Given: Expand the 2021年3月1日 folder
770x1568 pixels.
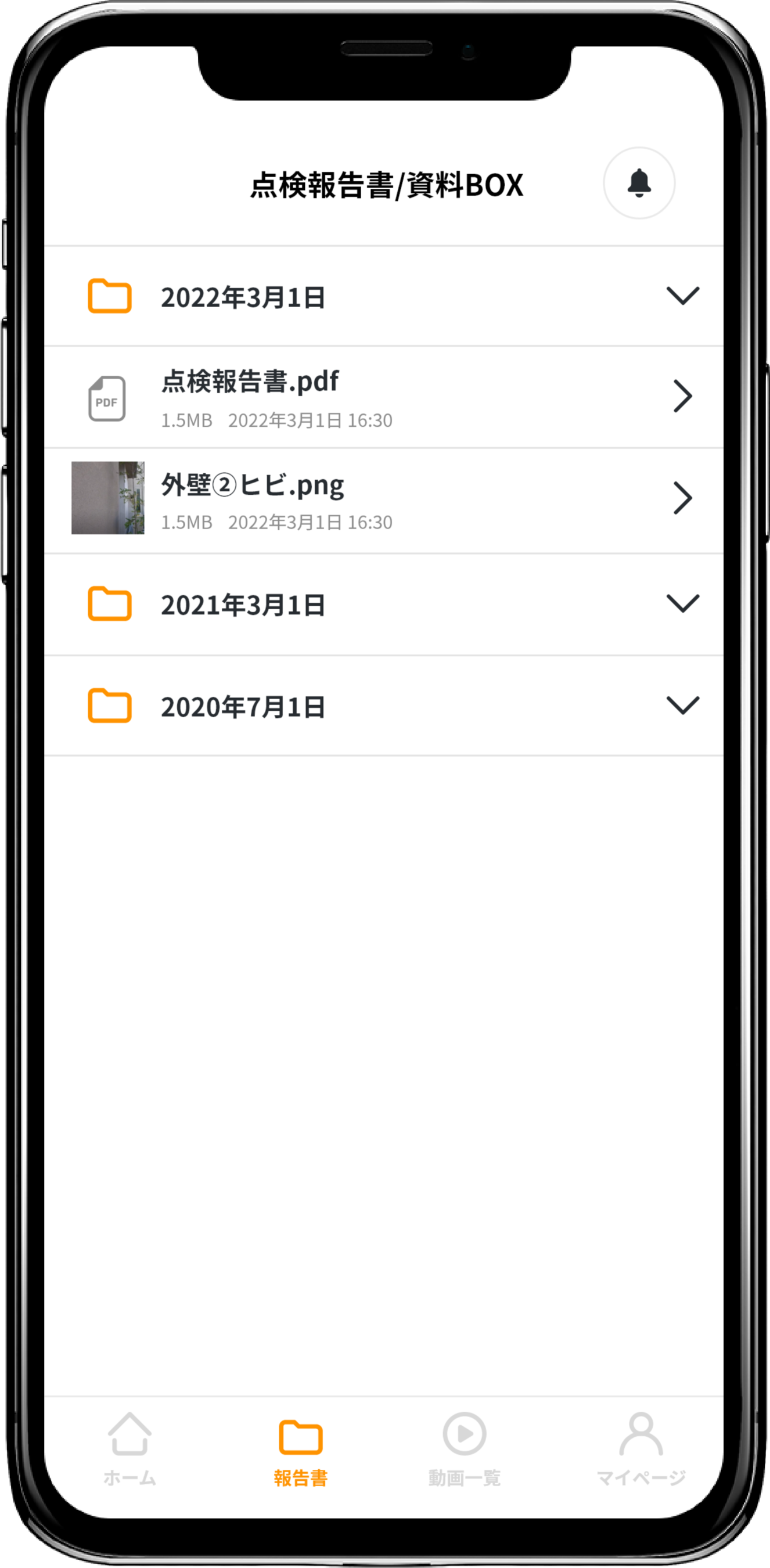Looking at the screenshot, I should click(682, 604).
